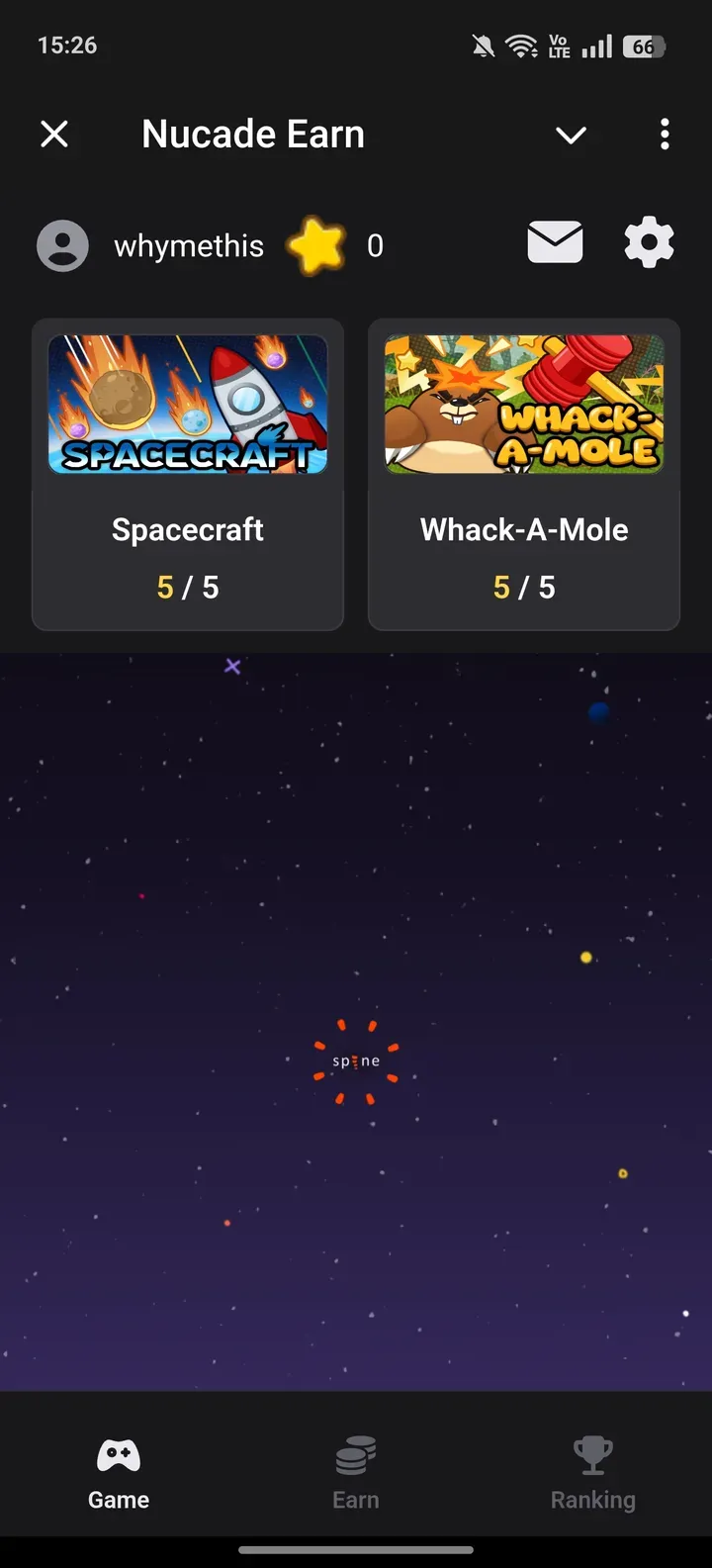Open the overflow menu beside the chevron

click(x=665, y=134)
